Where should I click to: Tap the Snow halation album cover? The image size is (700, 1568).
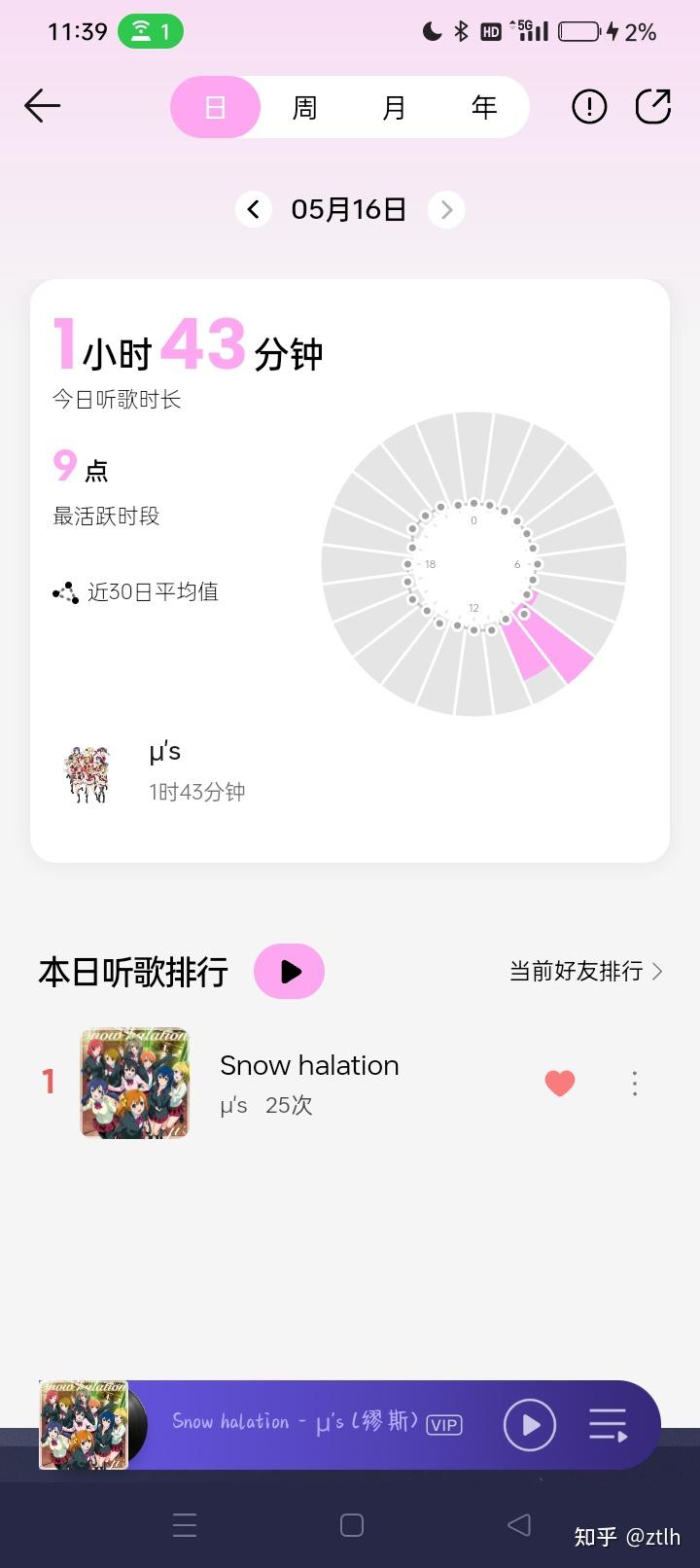coord(134,1082)
